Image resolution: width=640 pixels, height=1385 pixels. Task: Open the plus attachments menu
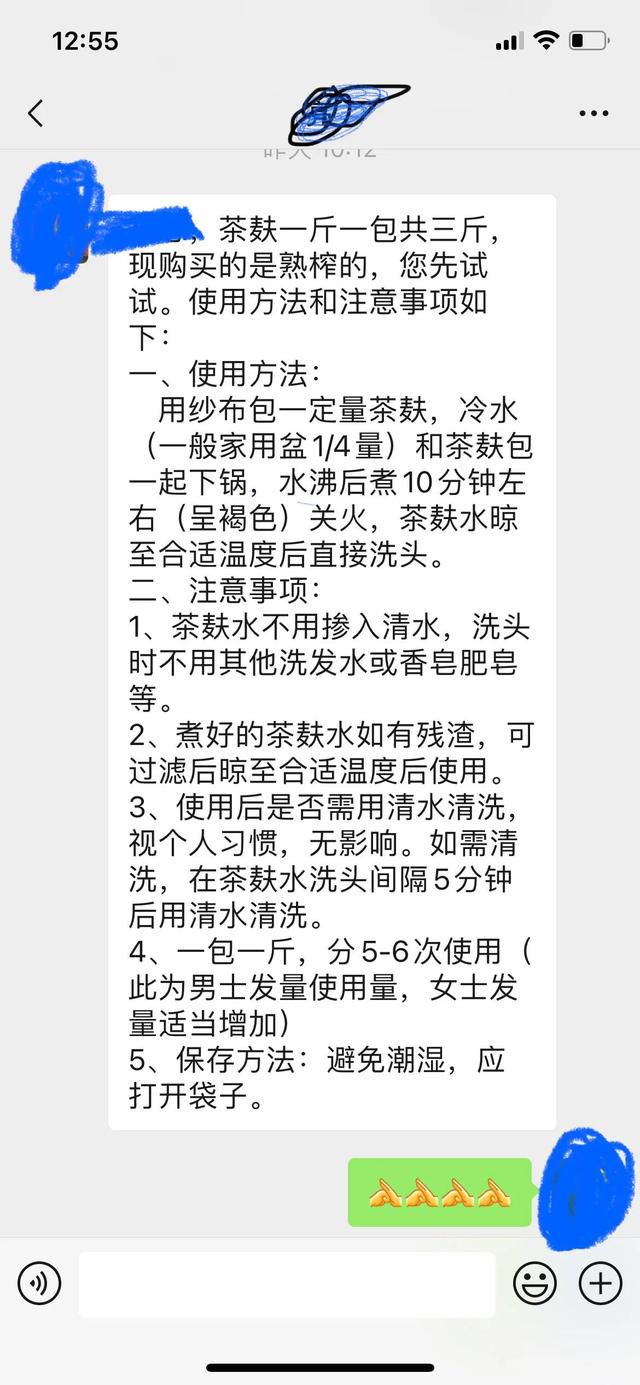601,1283
